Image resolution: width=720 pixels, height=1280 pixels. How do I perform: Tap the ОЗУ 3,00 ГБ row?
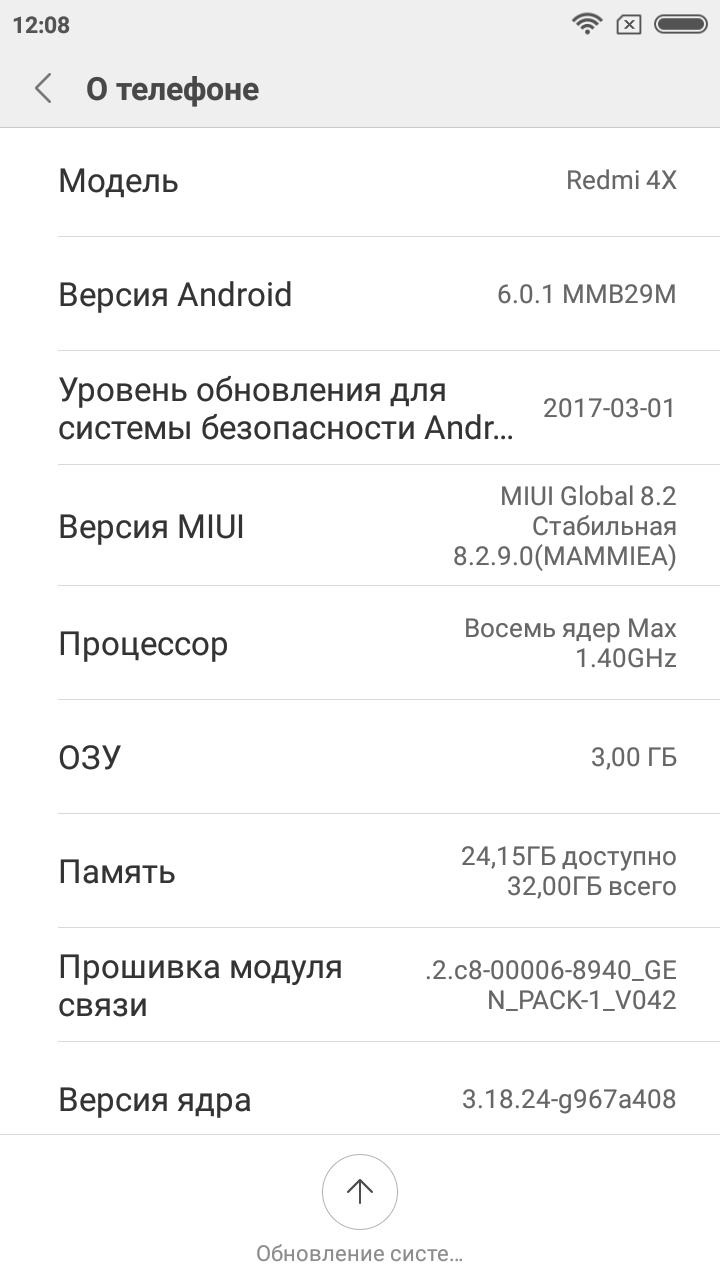[x=360, y=757]
